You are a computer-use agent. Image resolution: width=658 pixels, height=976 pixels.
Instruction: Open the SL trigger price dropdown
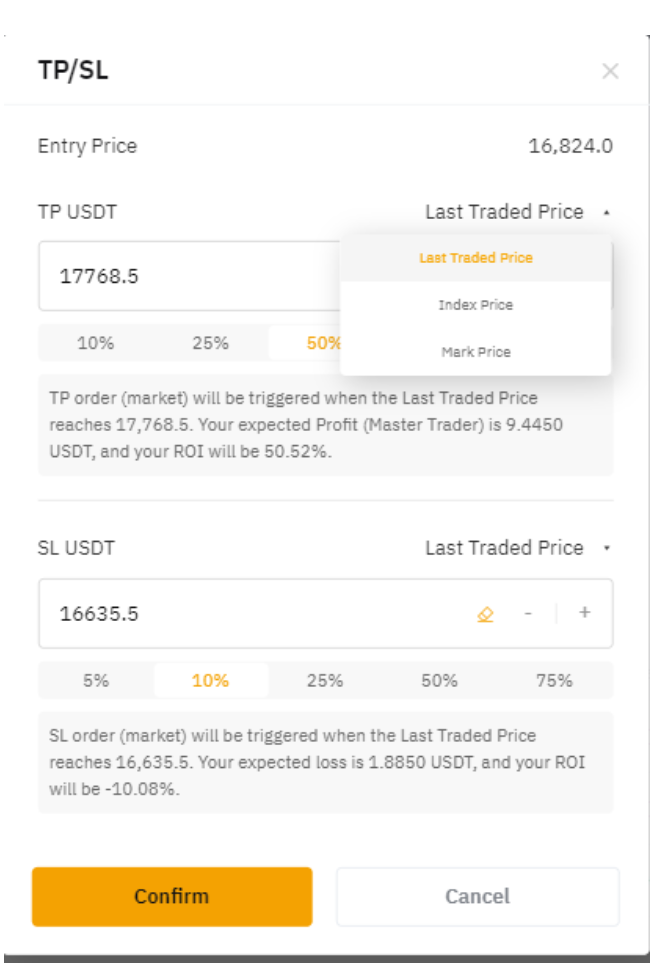pos(515,548)
